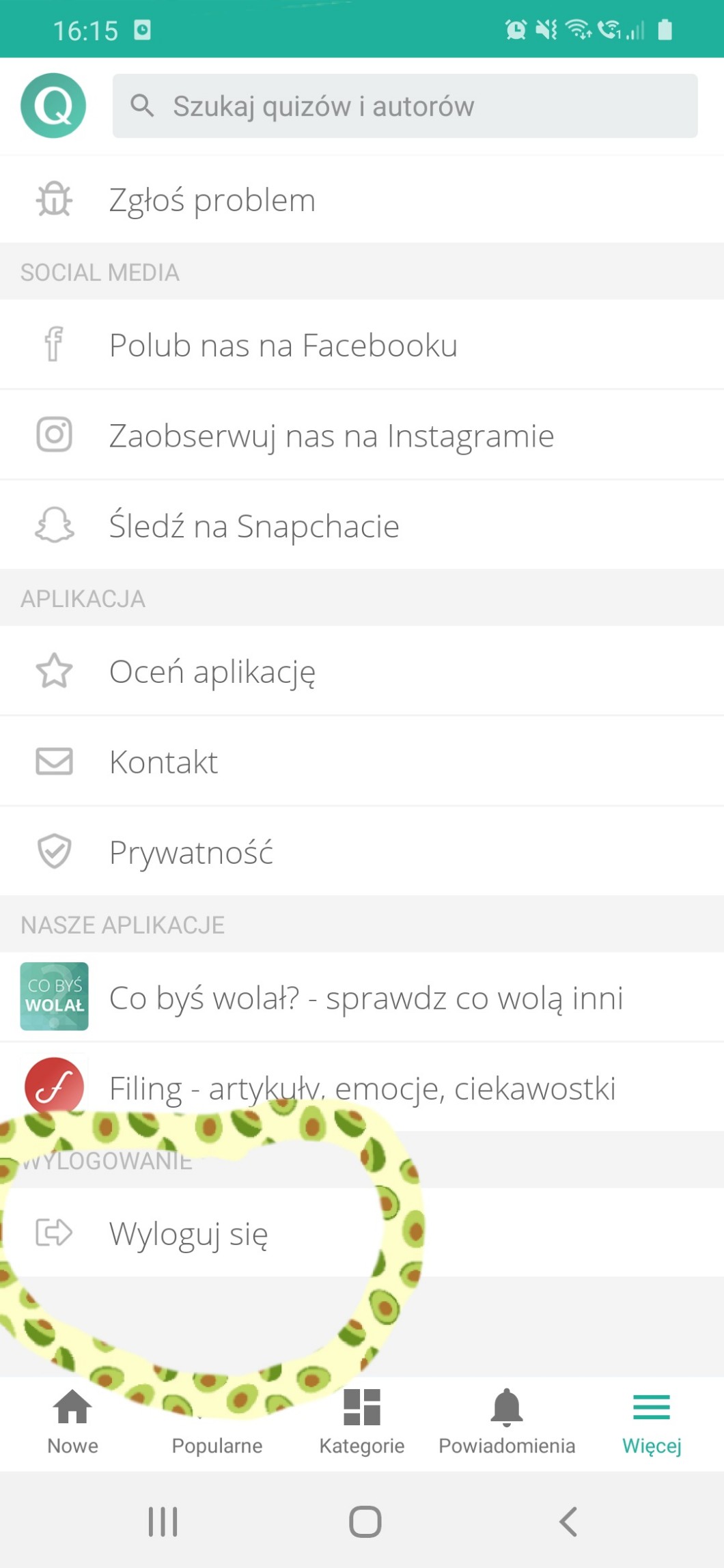Open the Kontakt row
Viewport: 724px width, 1568px height.
click(x=164, y=761)
